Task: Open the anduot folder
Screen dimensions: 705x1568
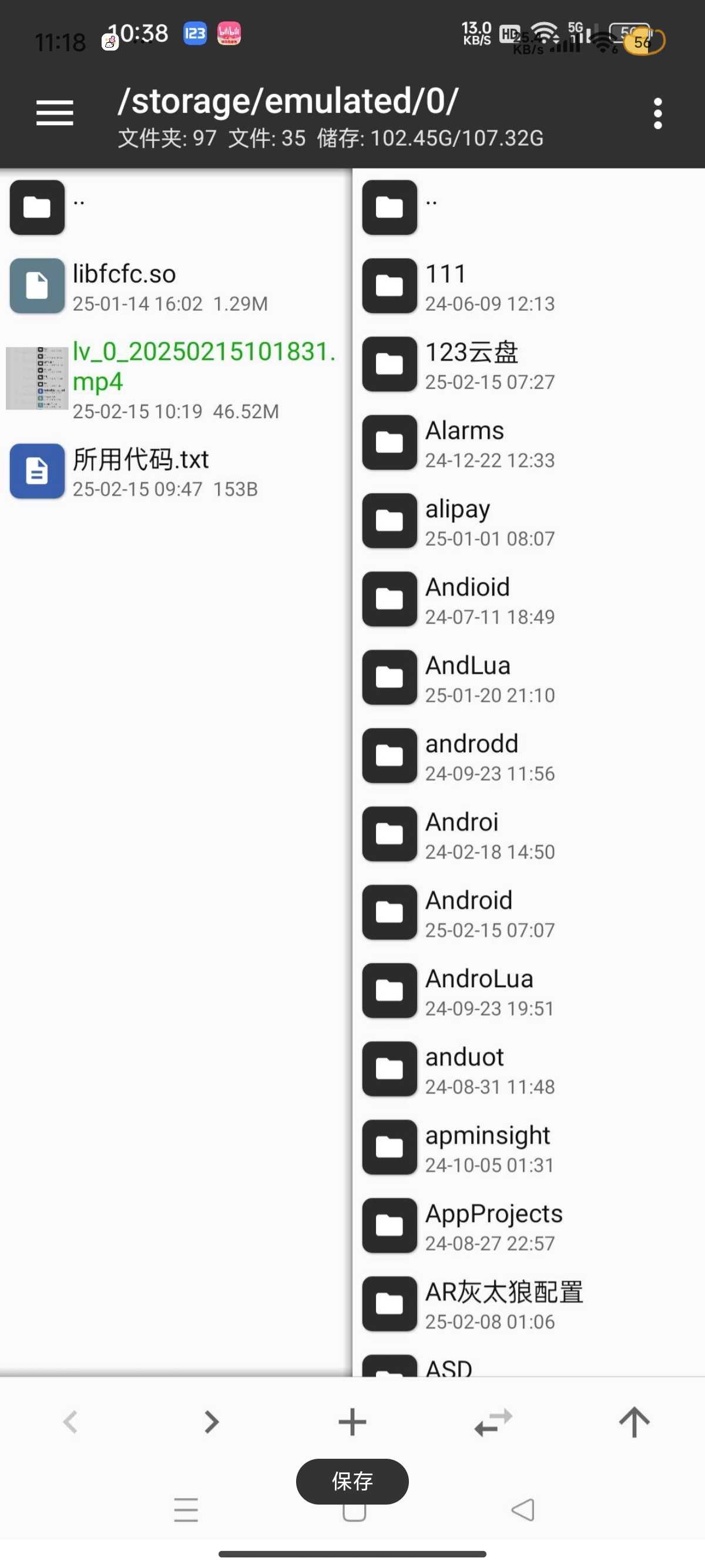Action: (528, 1069)
